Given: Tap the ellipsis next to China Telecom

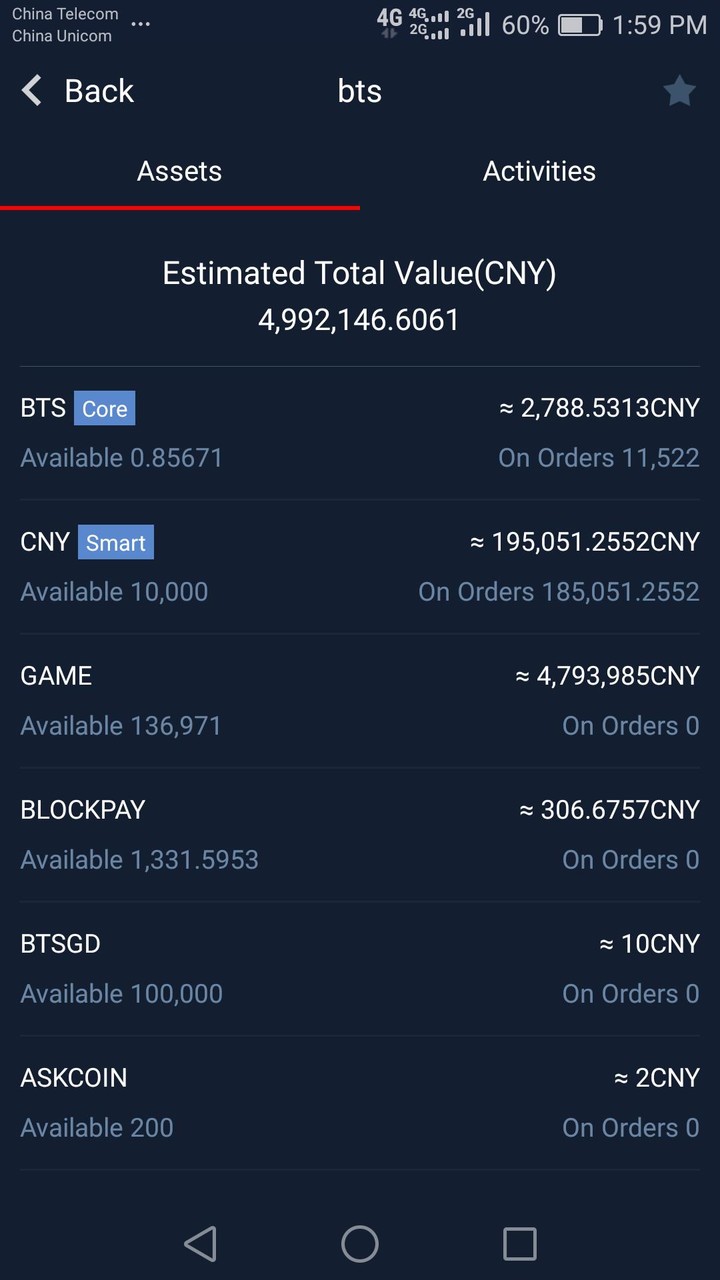Looking at the screenshot, I should click(140, 26).
